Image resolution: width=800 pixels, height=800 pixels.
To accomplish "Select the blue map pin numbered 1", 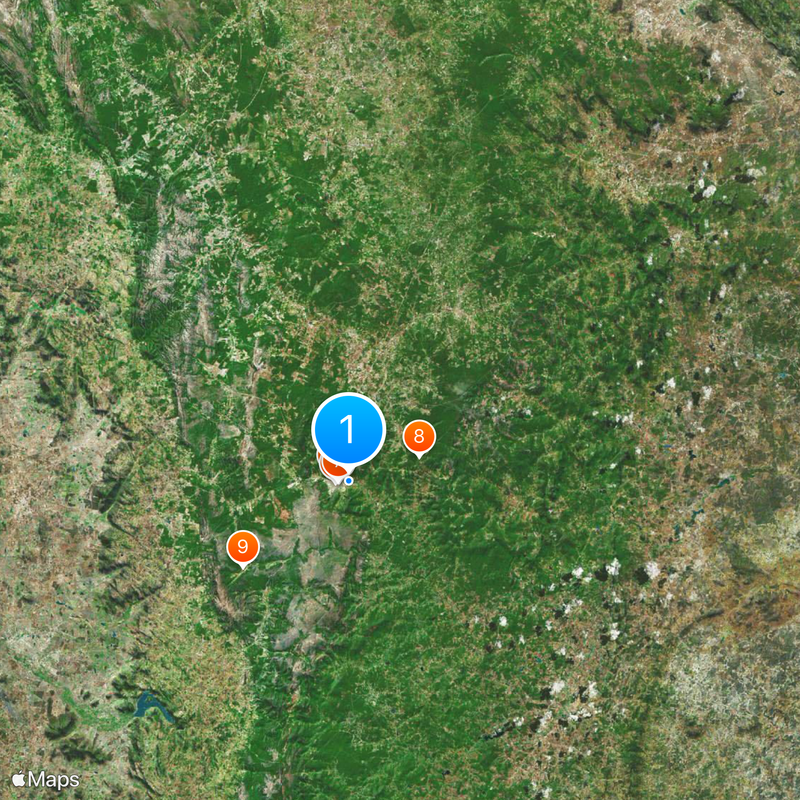I will click(348, 429).
